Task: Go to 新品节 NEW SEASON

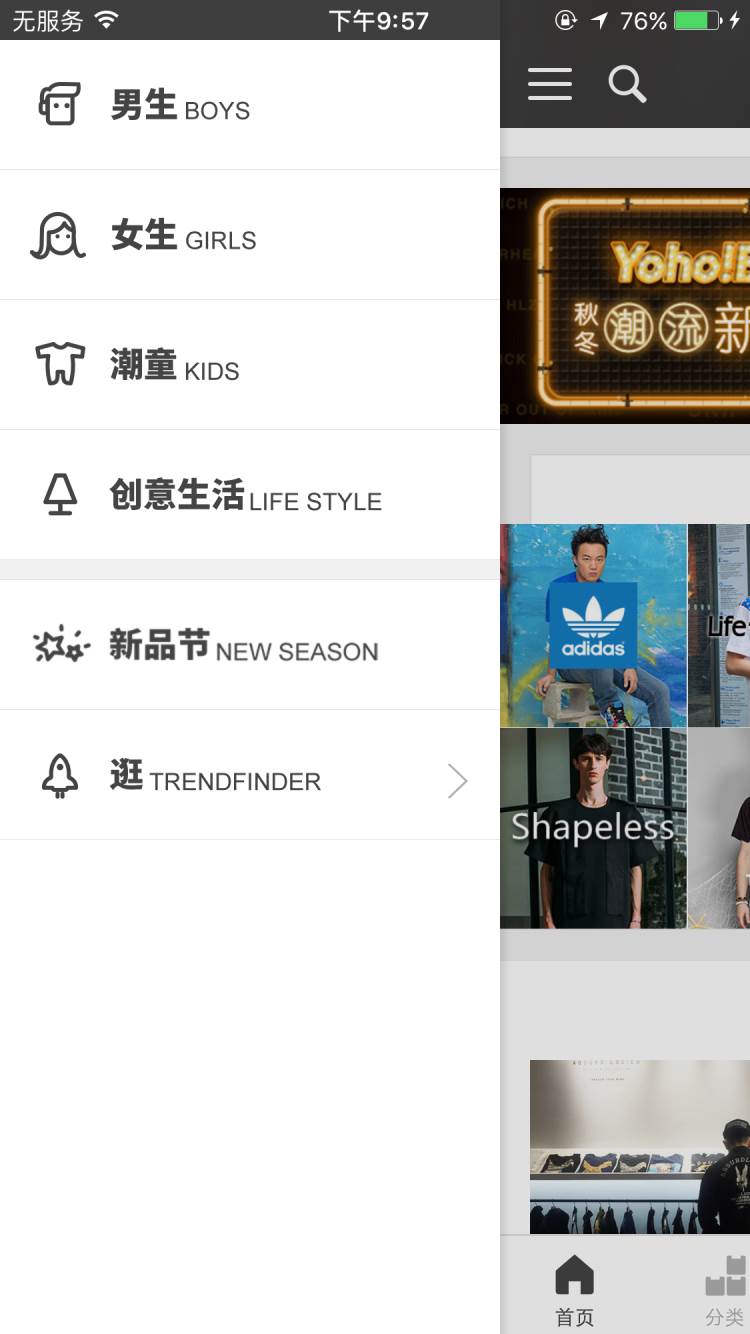Action: pyautogui.click(x=250, y=645)
